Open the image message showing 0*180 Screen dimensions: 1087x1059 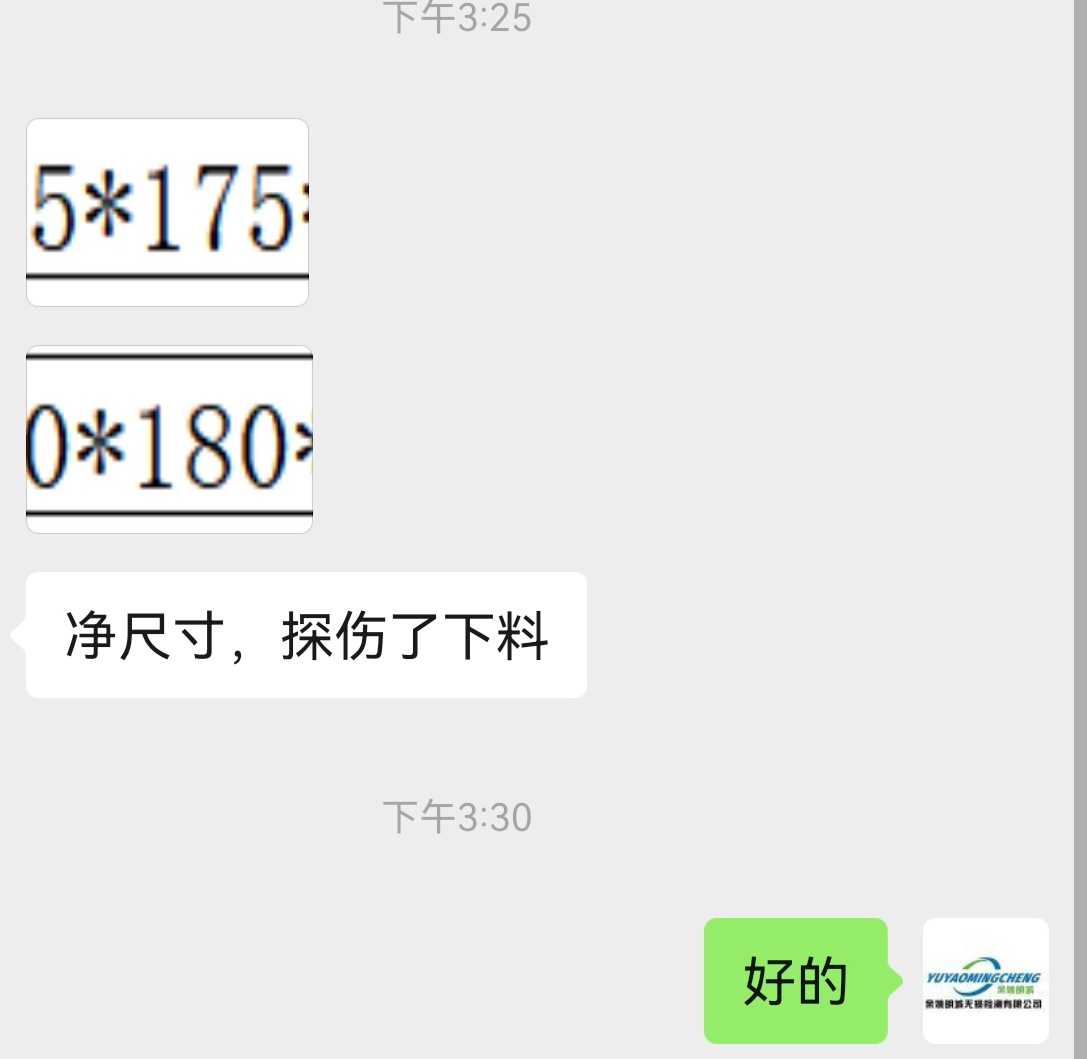(x=169, y=439)
